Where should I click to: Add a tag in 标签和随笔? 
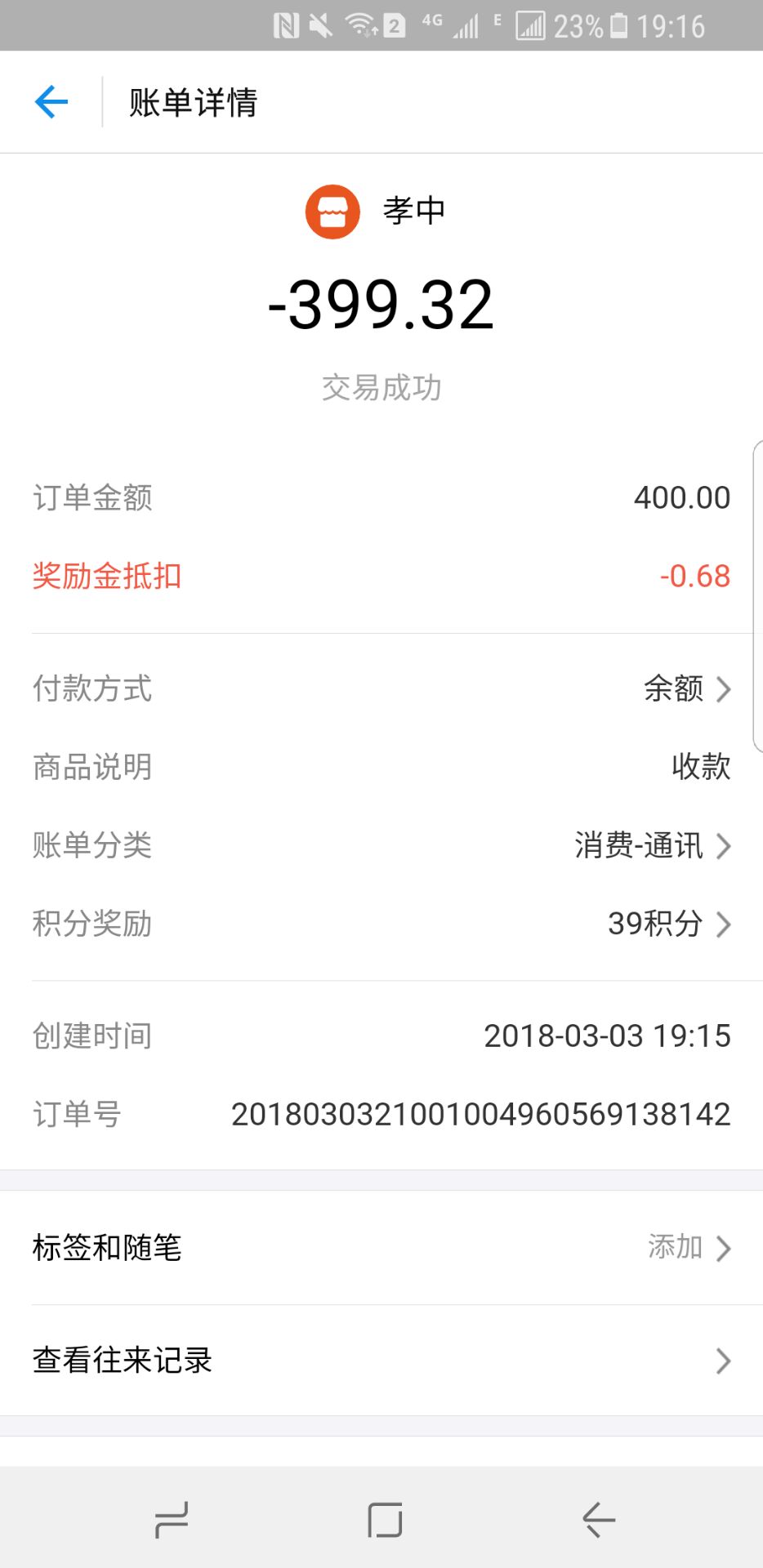coord(381,1247)
